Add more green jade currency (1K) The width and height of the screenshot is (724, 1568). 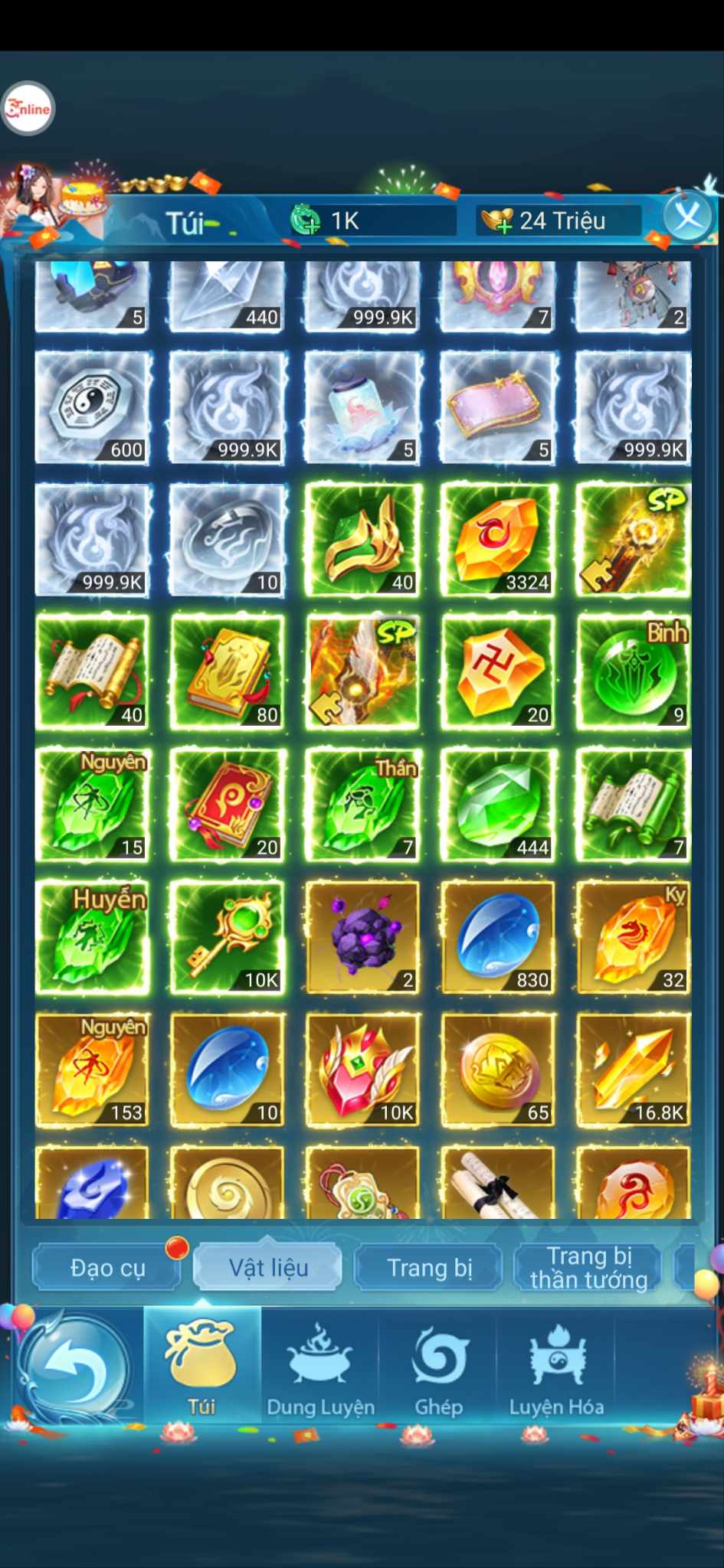[x=306, y=221]
